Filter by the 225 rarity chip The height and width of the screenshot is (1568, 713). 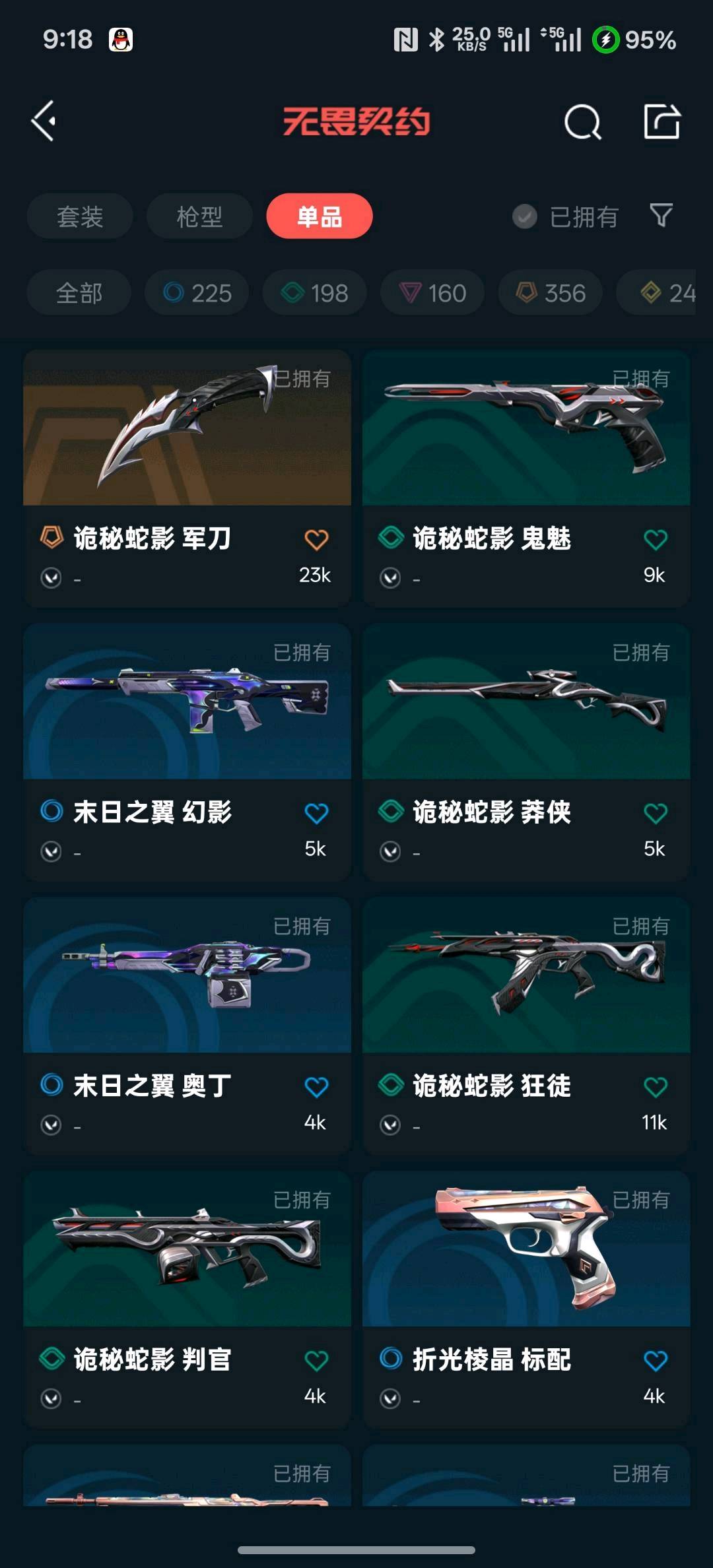point(197,293)
